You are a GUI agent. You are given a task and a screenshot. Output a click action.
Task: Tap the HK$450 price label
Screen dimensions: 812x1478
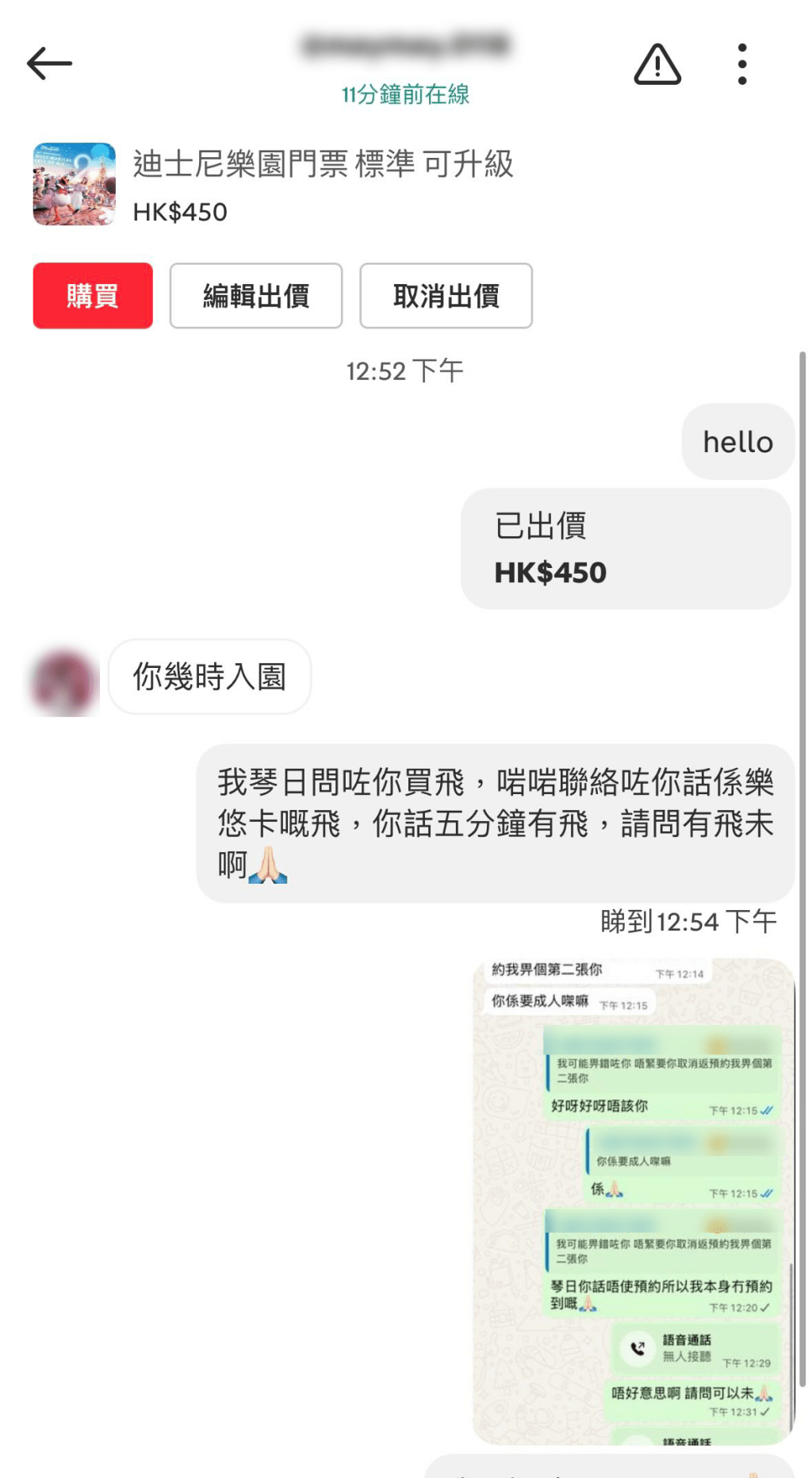click(180, 211)
